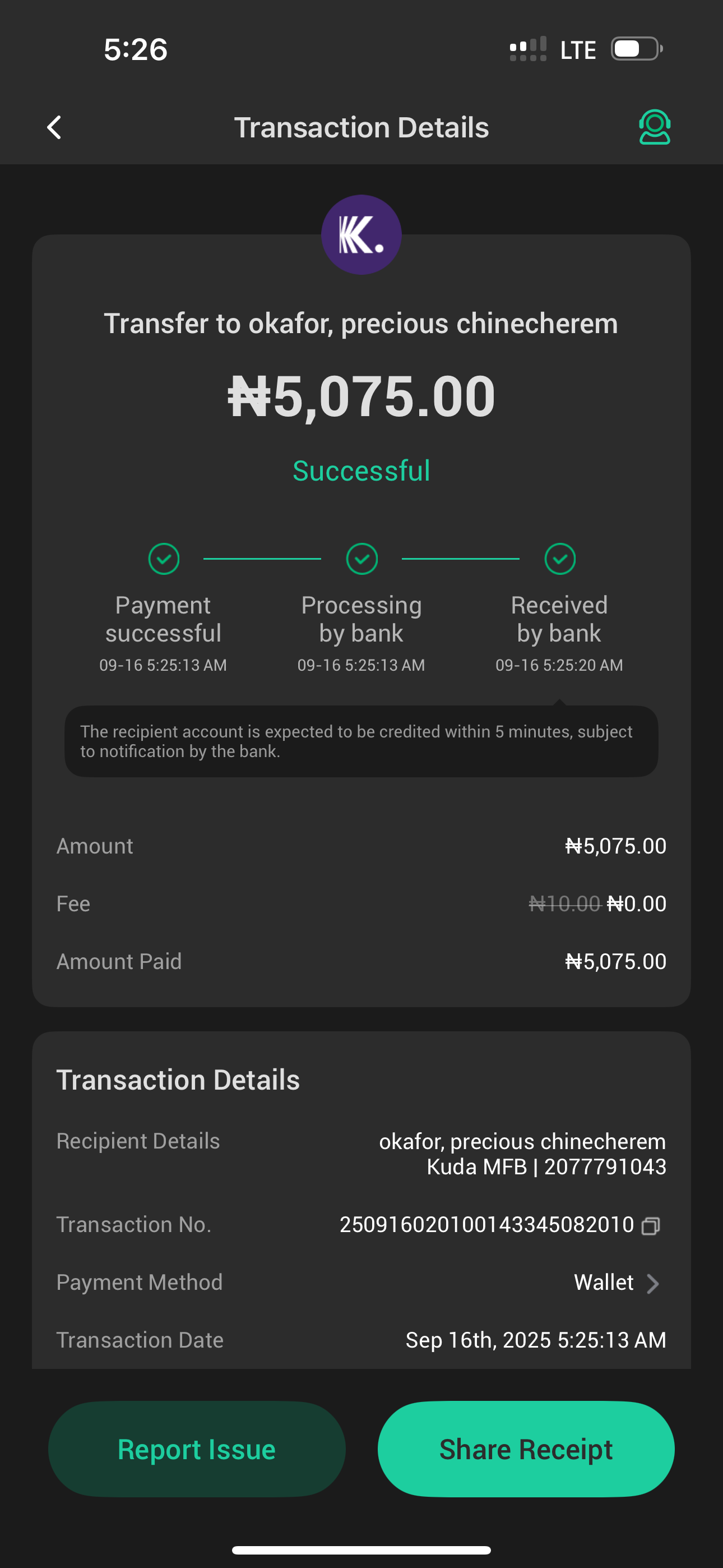This screenshot has width=723, height=1568.
Task: Contact customer support via headset icon
Action: (654, 127)
